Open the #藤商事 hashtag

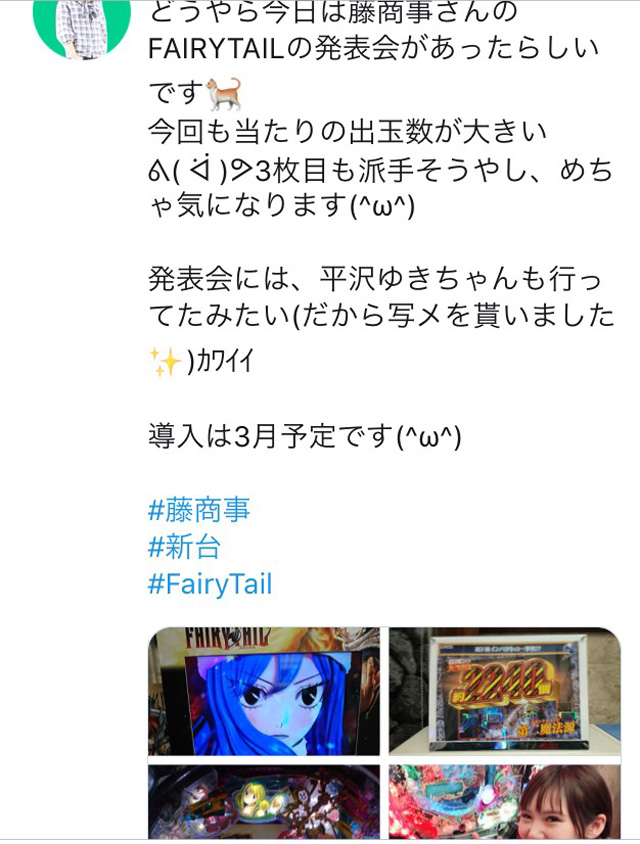(x=198, y=510)
